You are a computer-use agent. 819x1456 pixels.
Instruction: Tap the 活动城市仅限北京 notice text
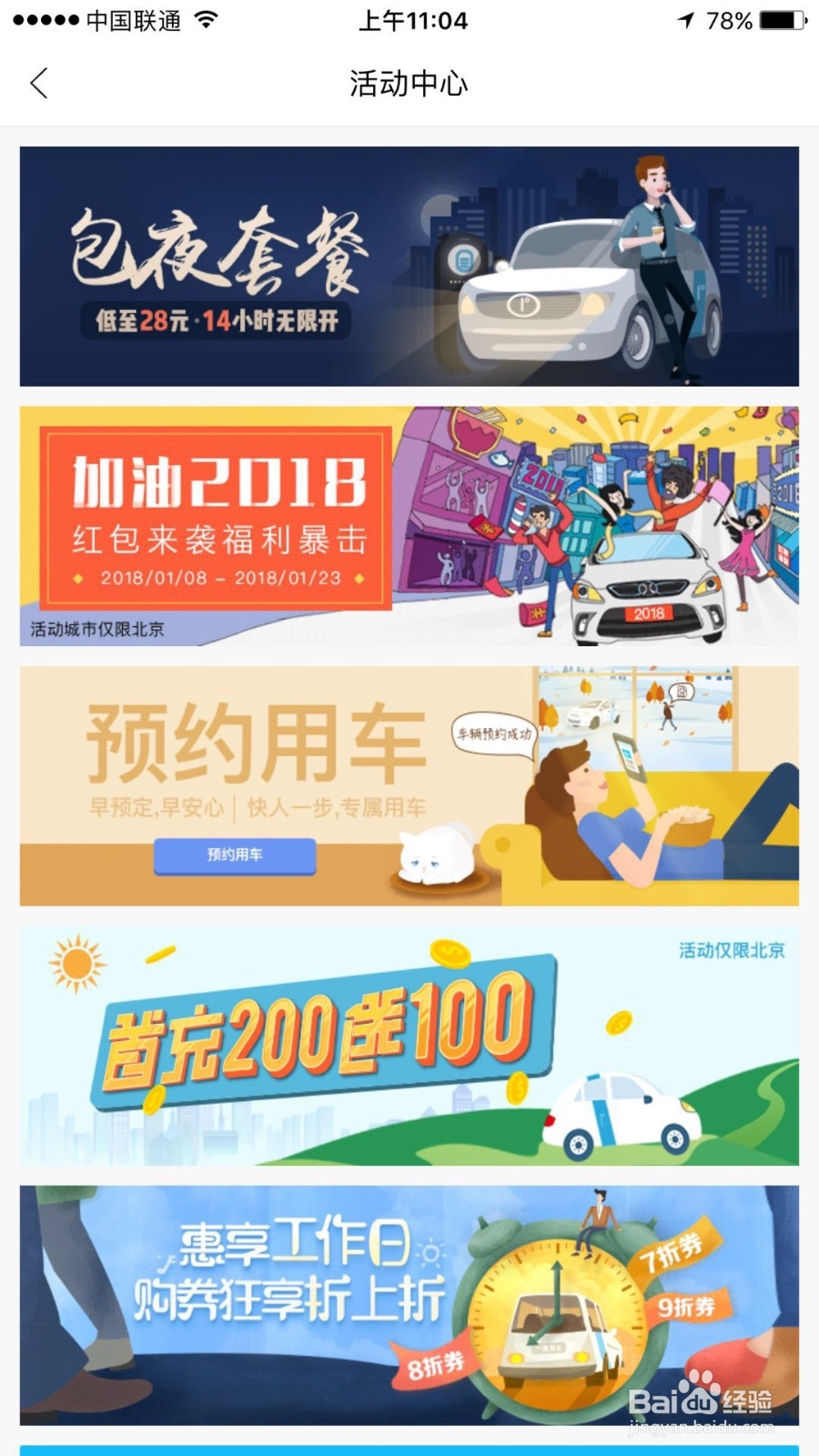pyautogui.click(x=96, y=628)
